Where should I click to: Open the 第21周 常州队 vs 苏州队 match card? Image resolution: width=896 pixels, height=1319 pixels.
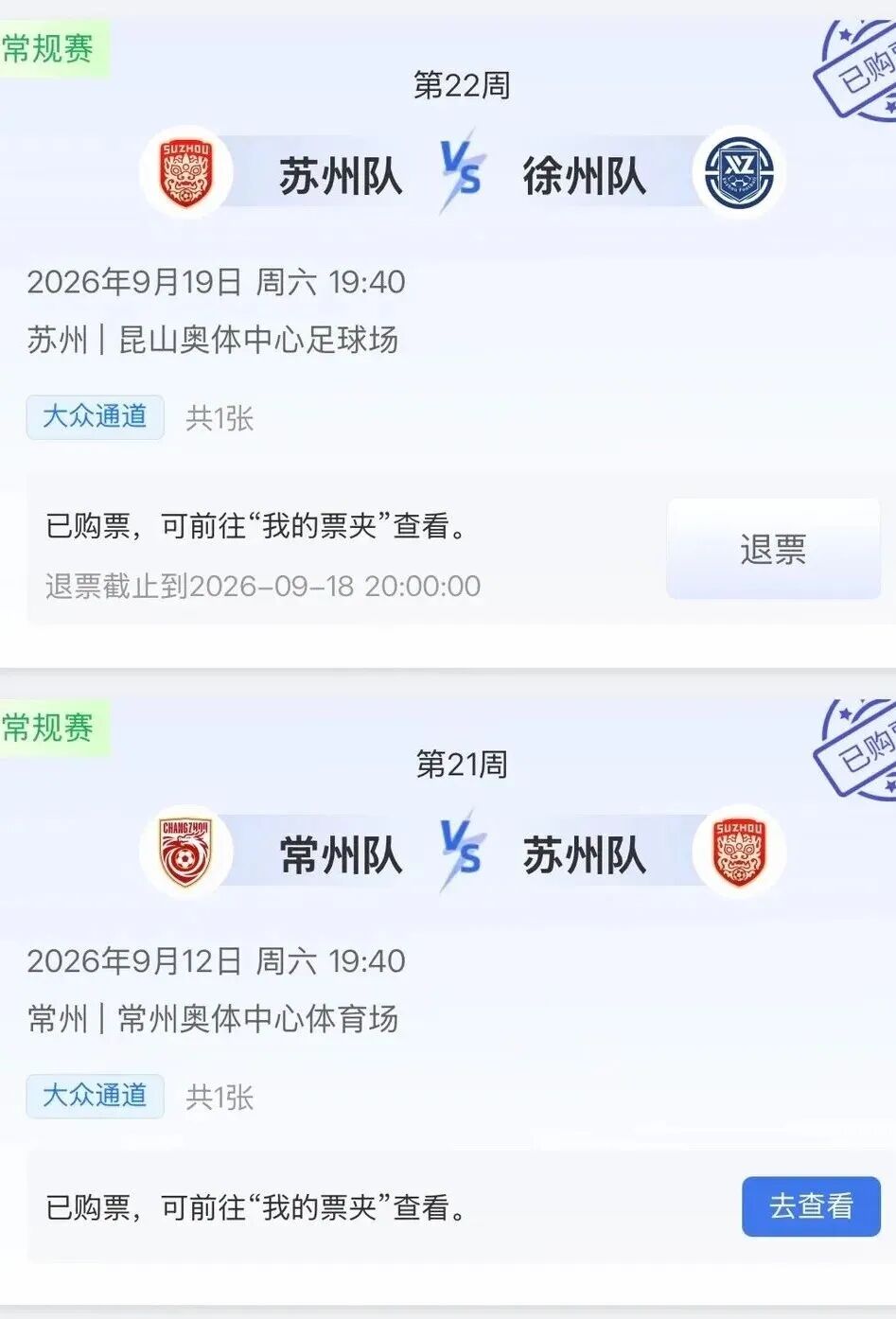(x=448, y=1003)
